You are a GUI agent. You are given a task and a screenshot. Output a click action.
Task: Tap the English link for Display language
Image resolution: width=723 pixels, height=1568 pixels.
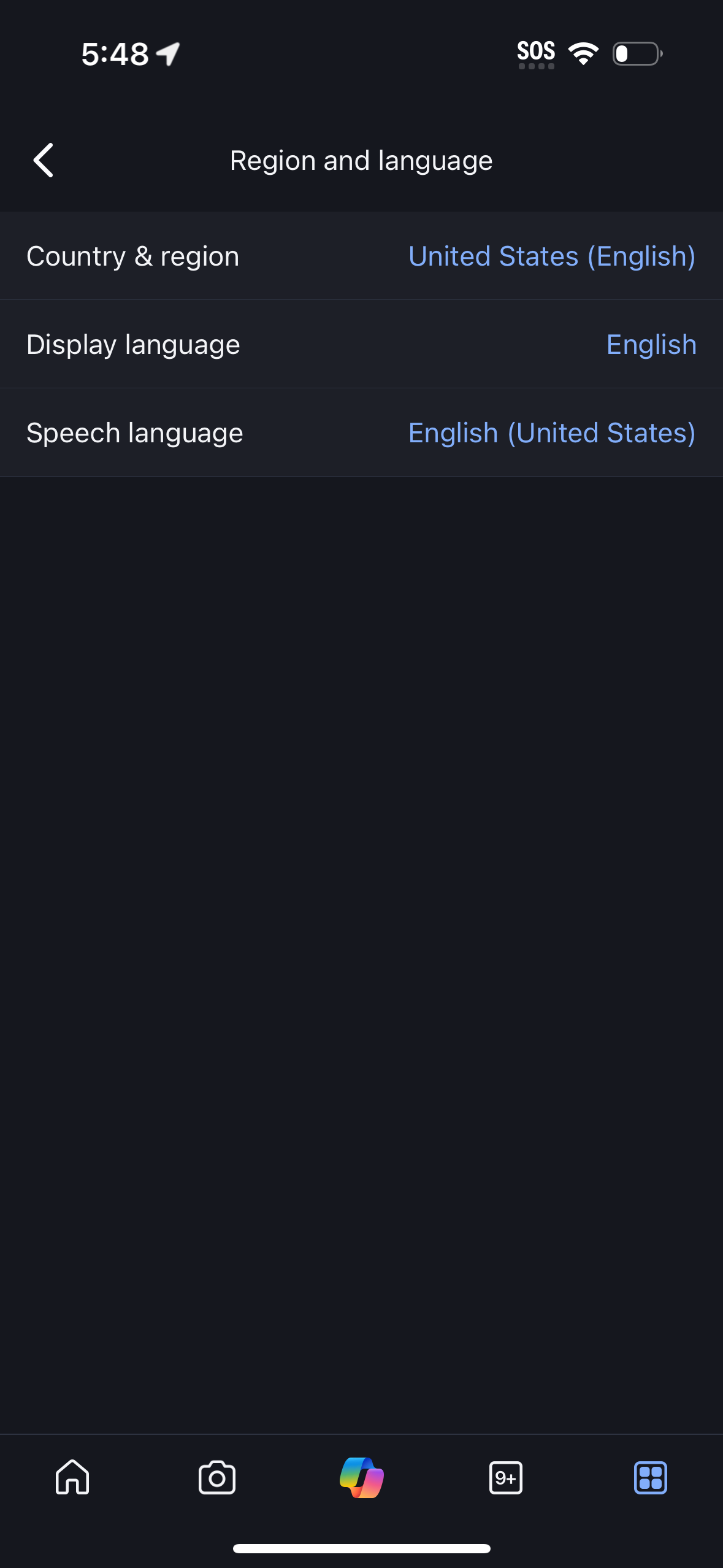coord(650,344)
